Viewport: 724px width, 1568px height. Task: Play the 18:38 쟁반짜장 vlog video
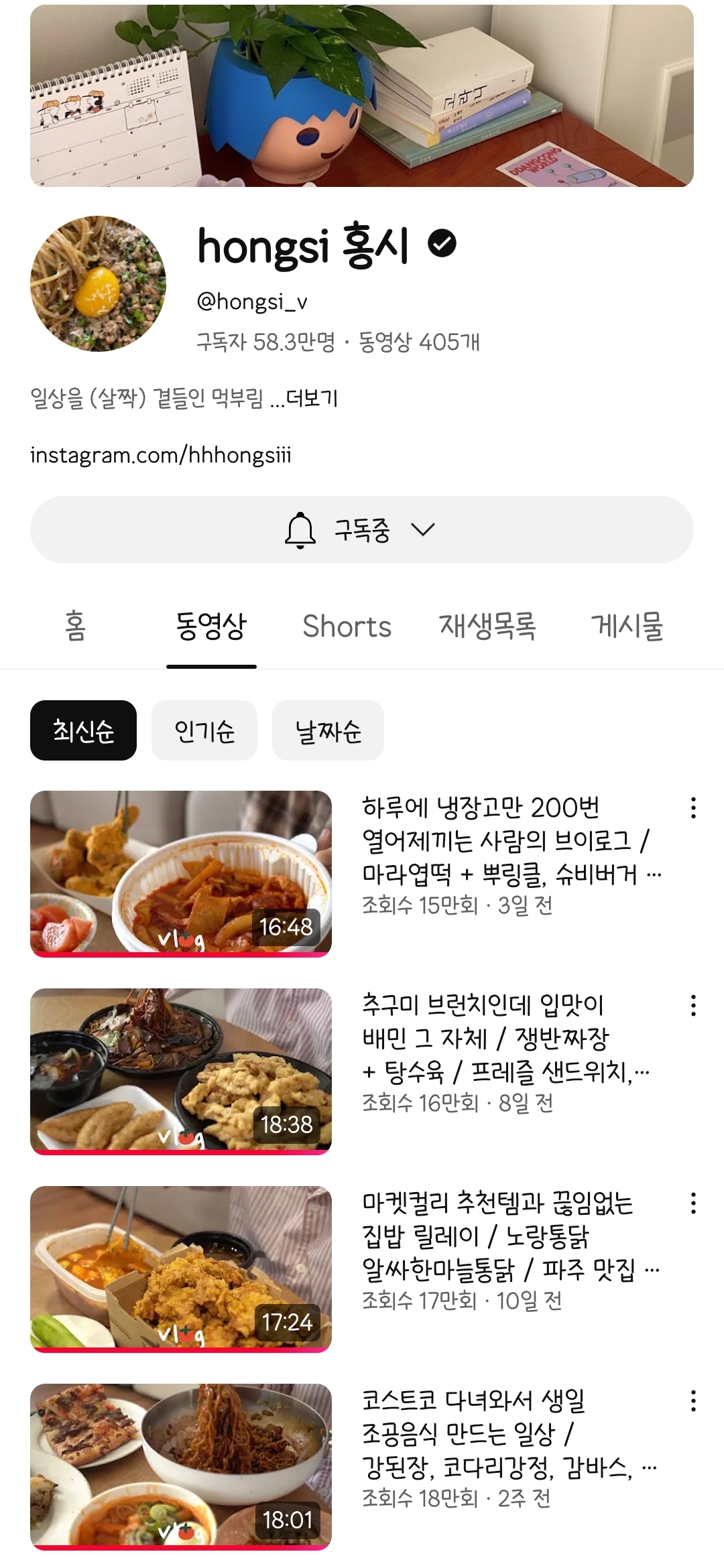point(181,1071)
